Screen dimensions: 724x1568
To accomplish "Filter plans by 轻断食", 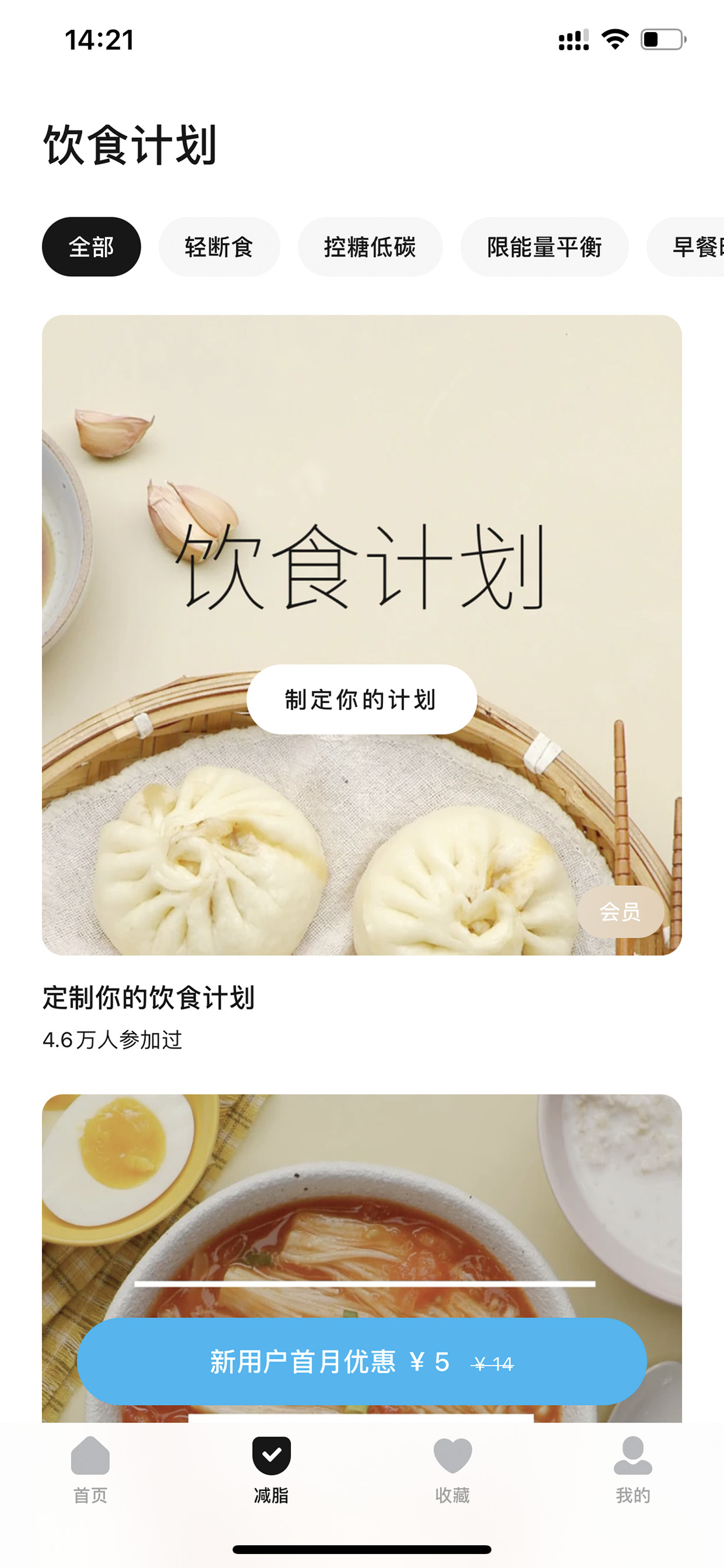I will coord(219,247).
